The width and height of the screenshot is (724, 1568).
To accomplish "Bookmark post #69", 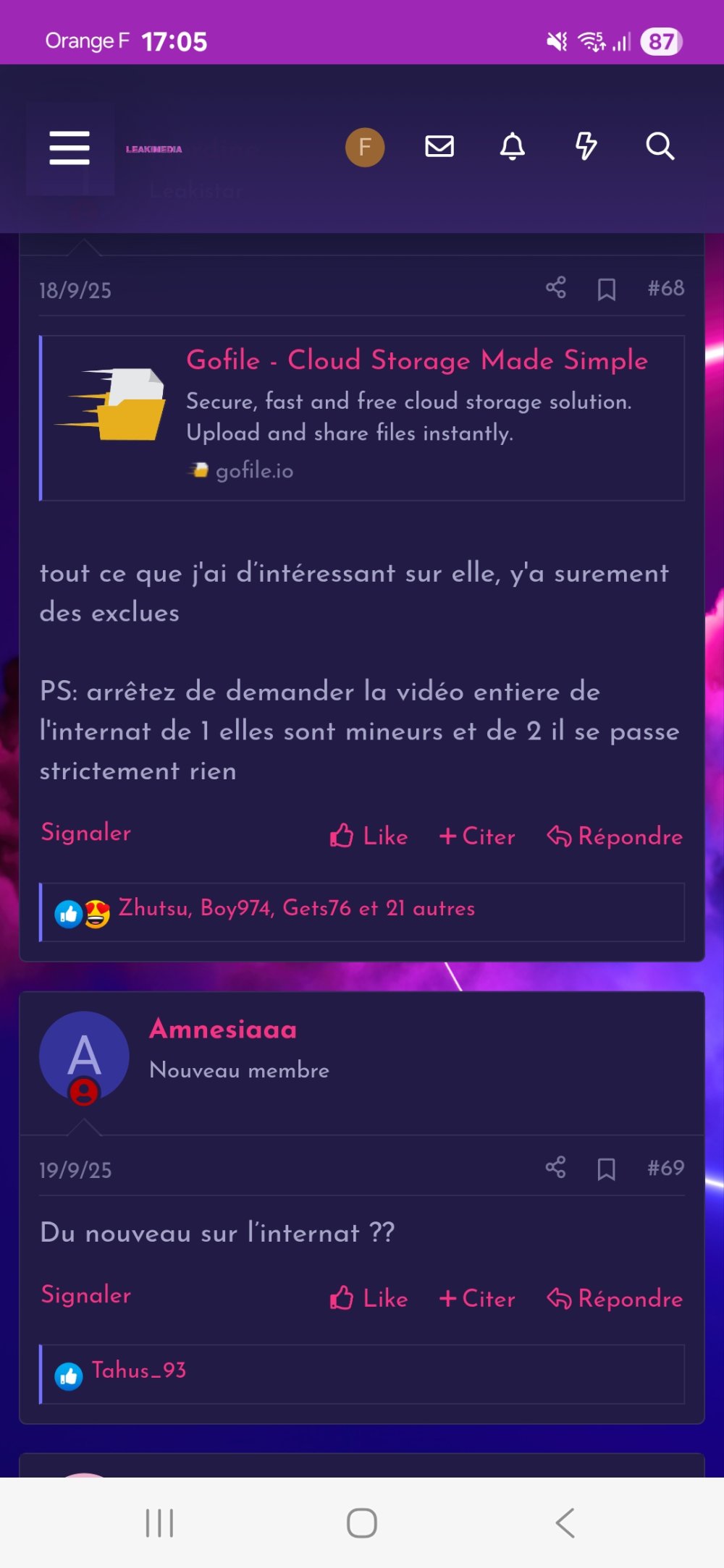I will (x=607, y=1169).
